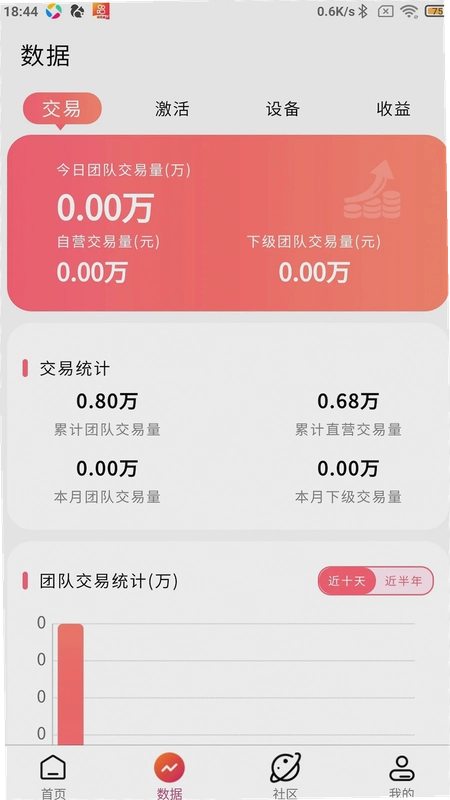Switch chart to 近半年
Screen dimensions: 450x800
tap(404, 581)
